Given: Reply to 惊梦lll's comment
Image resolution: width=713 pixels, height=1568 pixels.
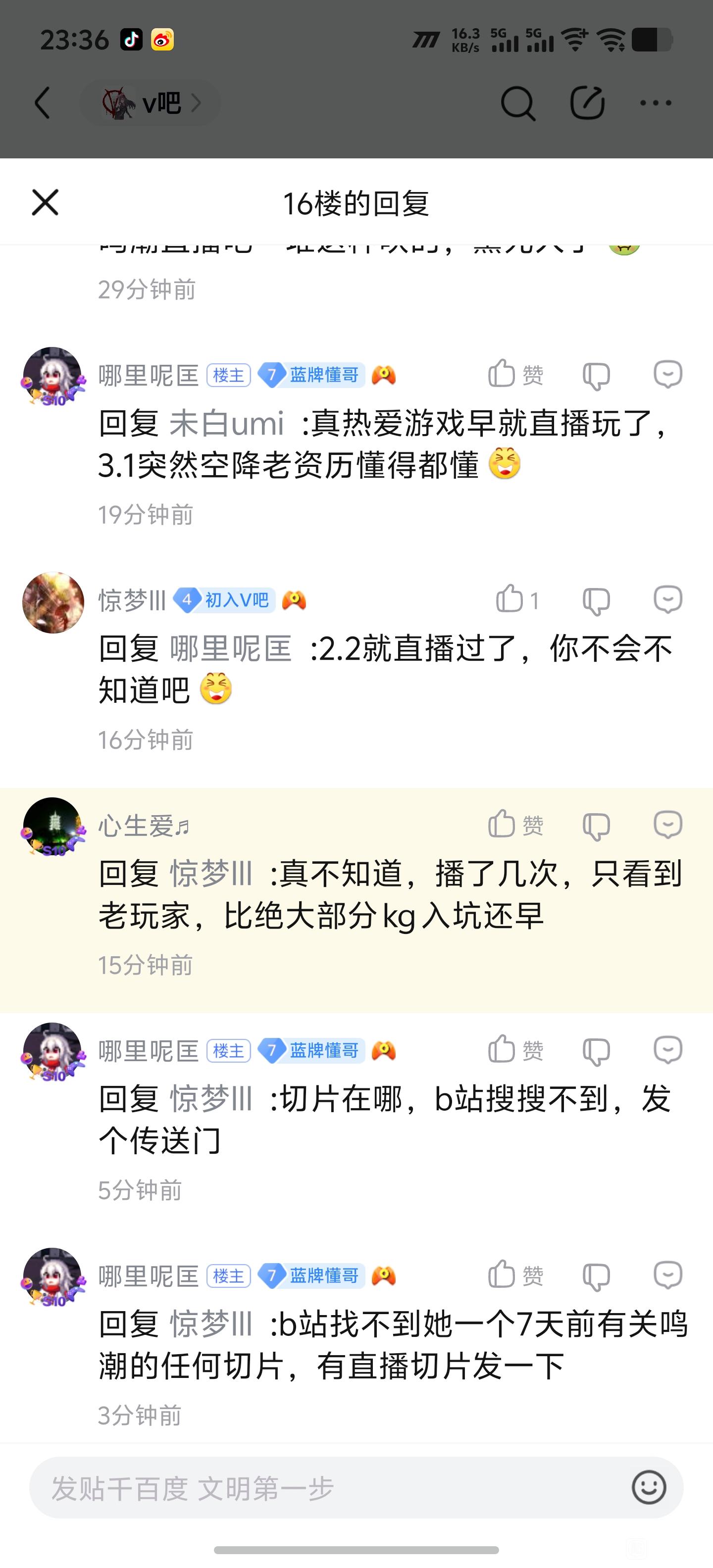Looking at the screenshot, I should (668, 599).
